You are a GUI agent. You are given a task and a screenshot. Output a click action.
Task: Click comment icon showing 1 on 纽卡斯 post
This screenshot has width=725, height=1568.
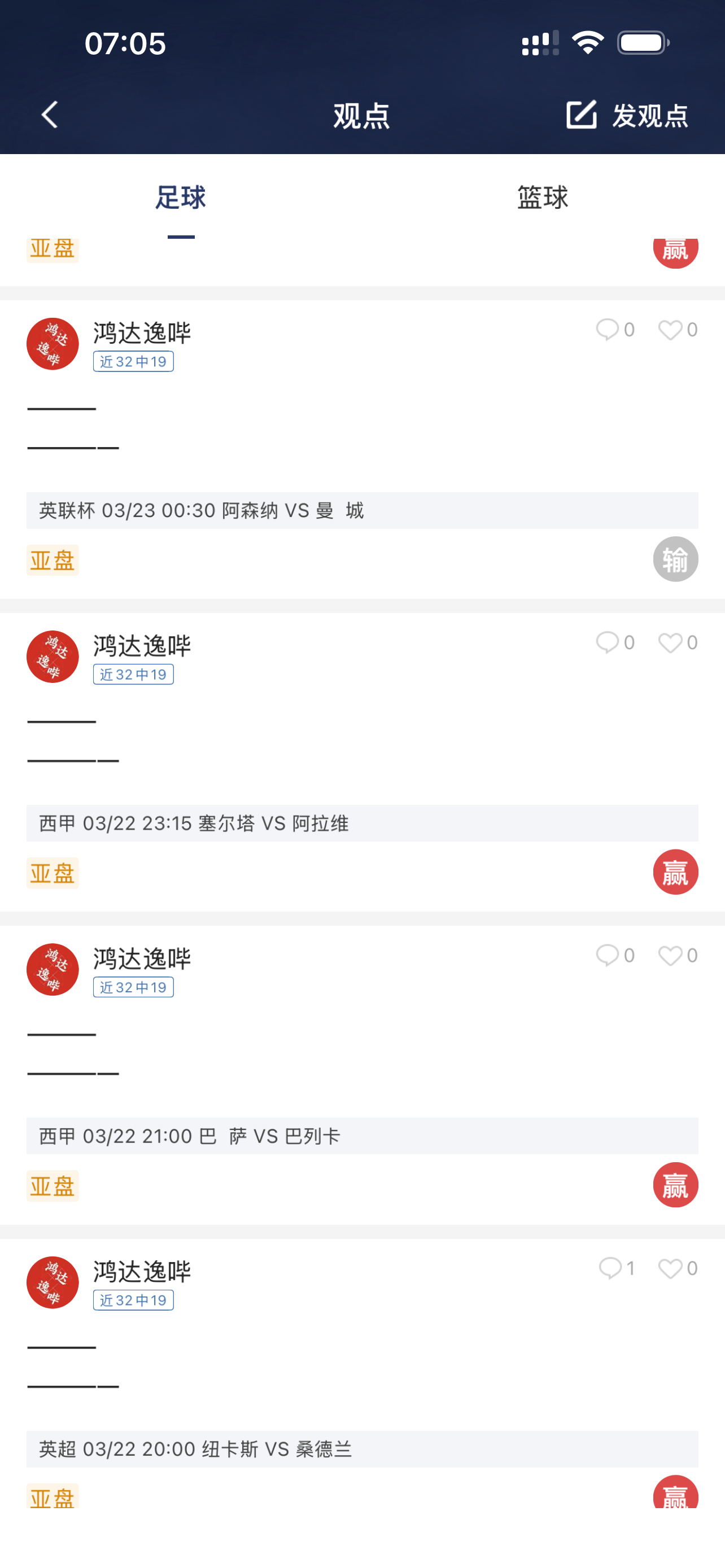click(x=612, y=1267)
